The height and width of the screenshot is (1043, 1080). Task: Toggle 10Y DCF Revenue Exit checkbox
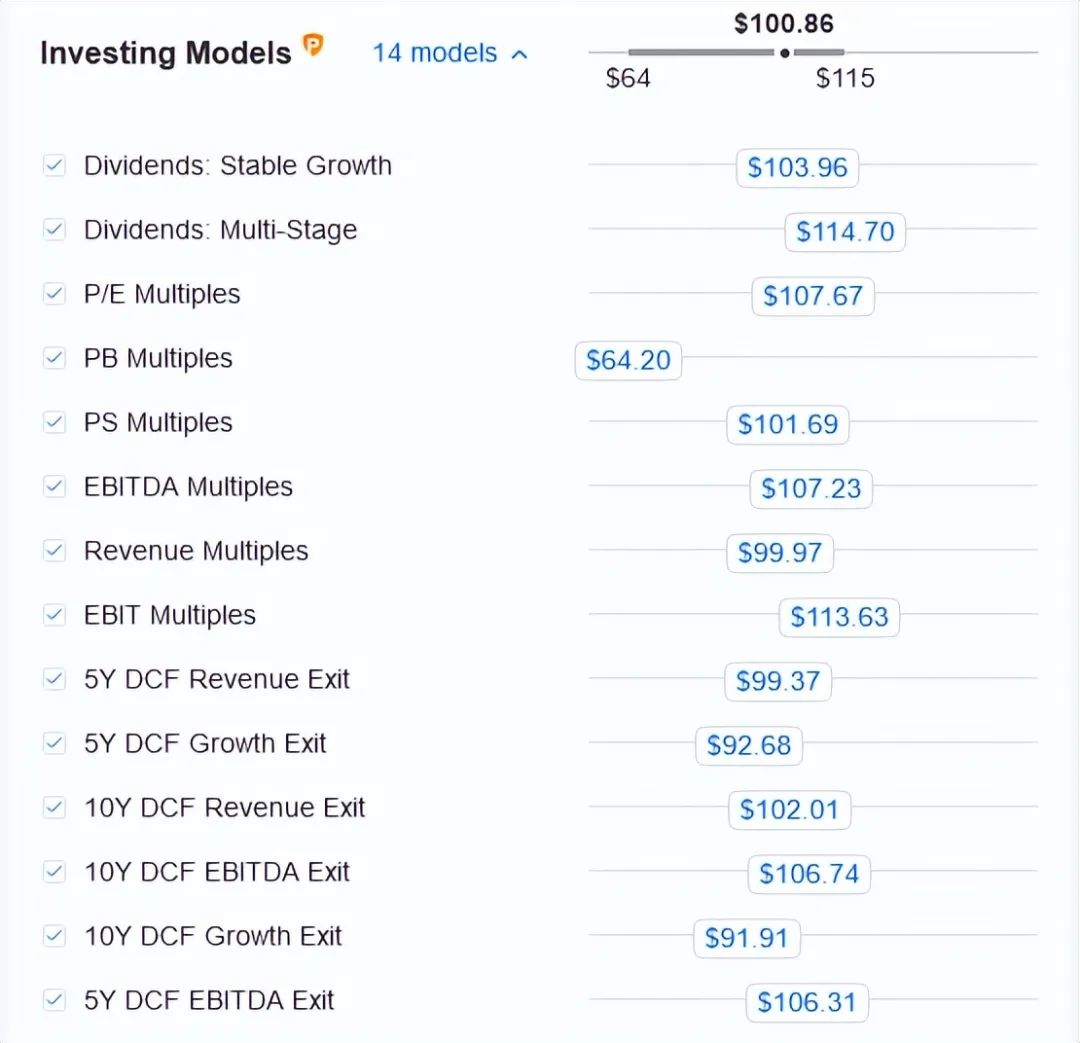click(54, 807)
